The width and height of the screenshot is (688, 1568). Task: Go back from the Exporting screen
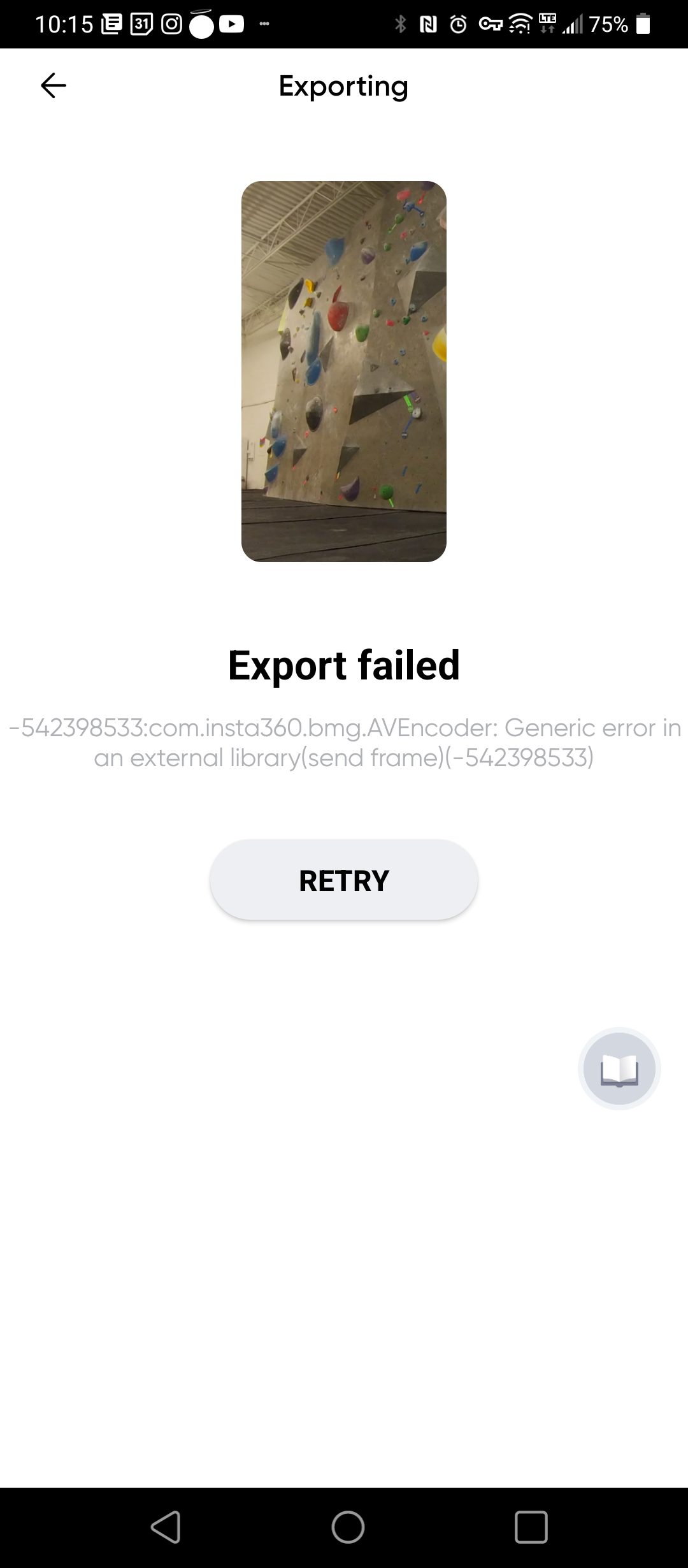(54, 85)
